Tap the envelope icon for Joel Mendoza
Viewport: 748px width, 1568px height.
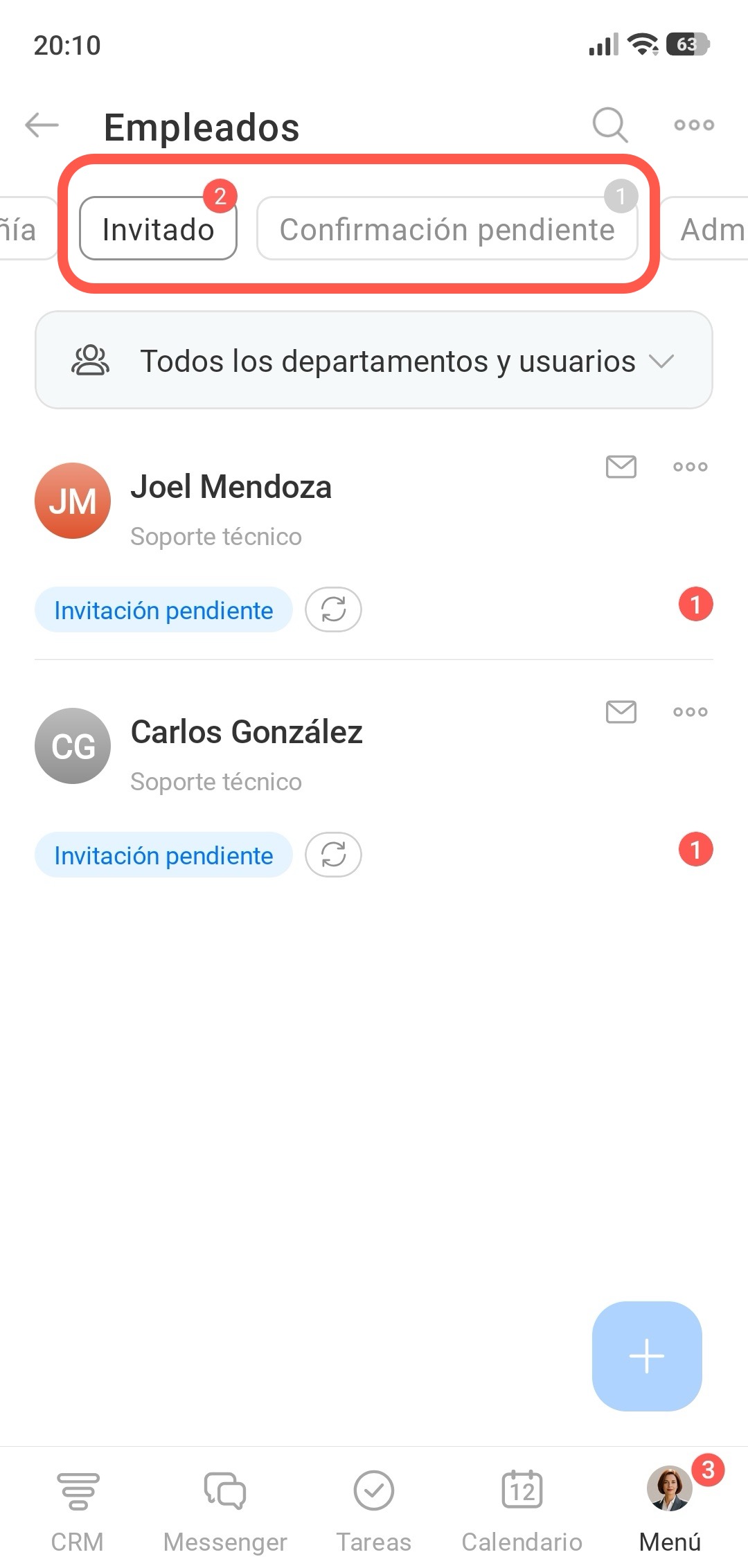[x=621, y=467]
